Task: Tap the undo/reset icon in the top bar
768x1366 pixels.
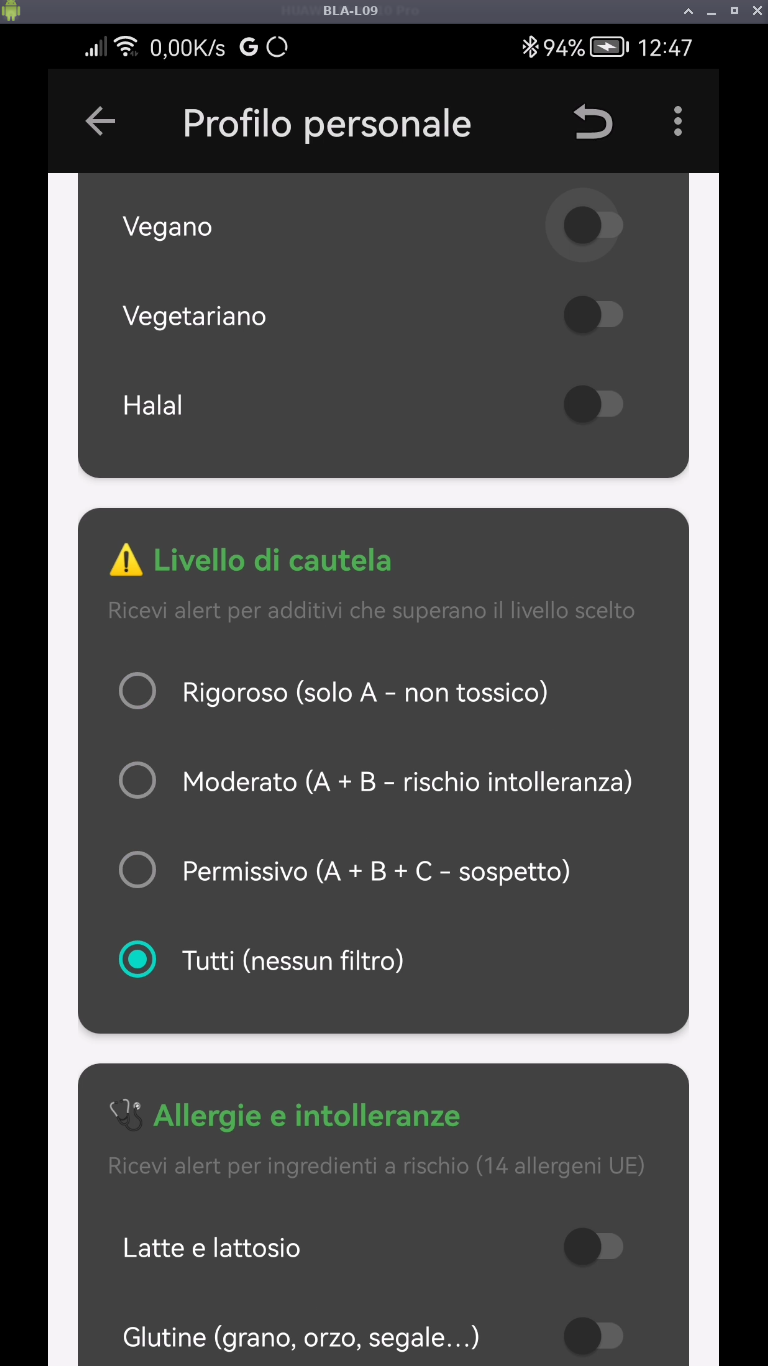Action: point(592,121)
